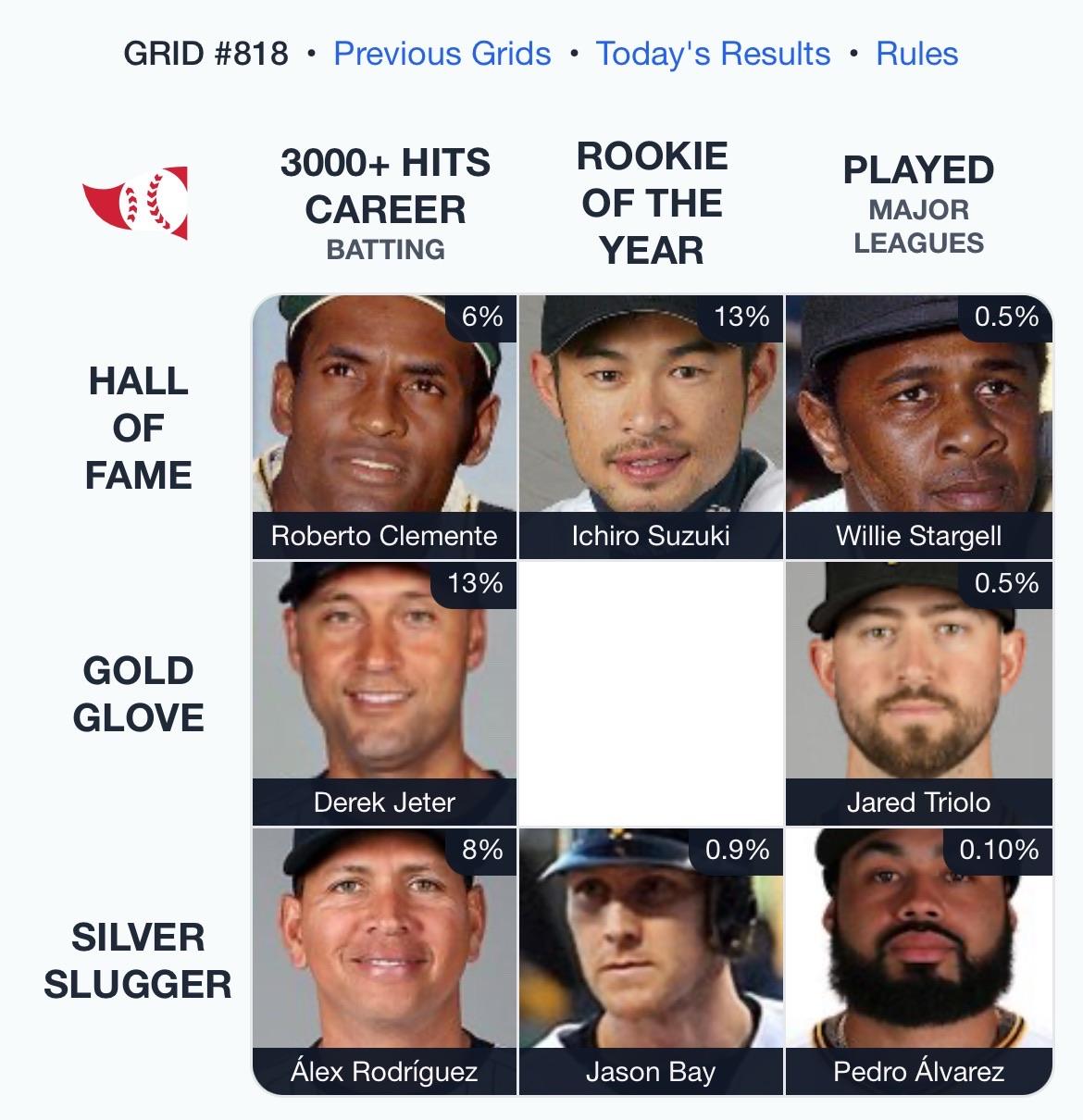Select the Álex Rodríguez tile

tap(384, 961)
